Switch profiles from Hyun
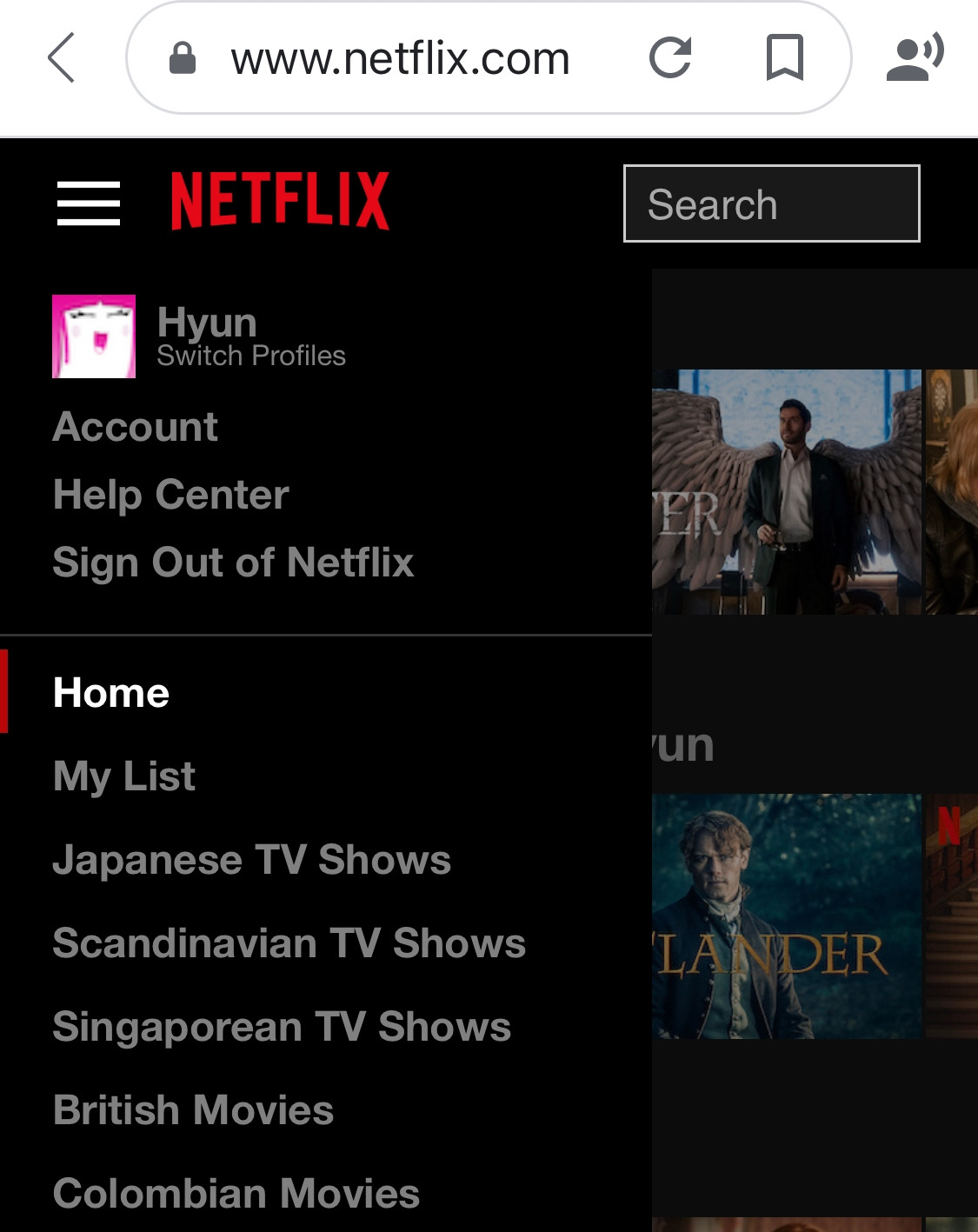This screenshot has width=978, height=1232. (x=250, y=356)
